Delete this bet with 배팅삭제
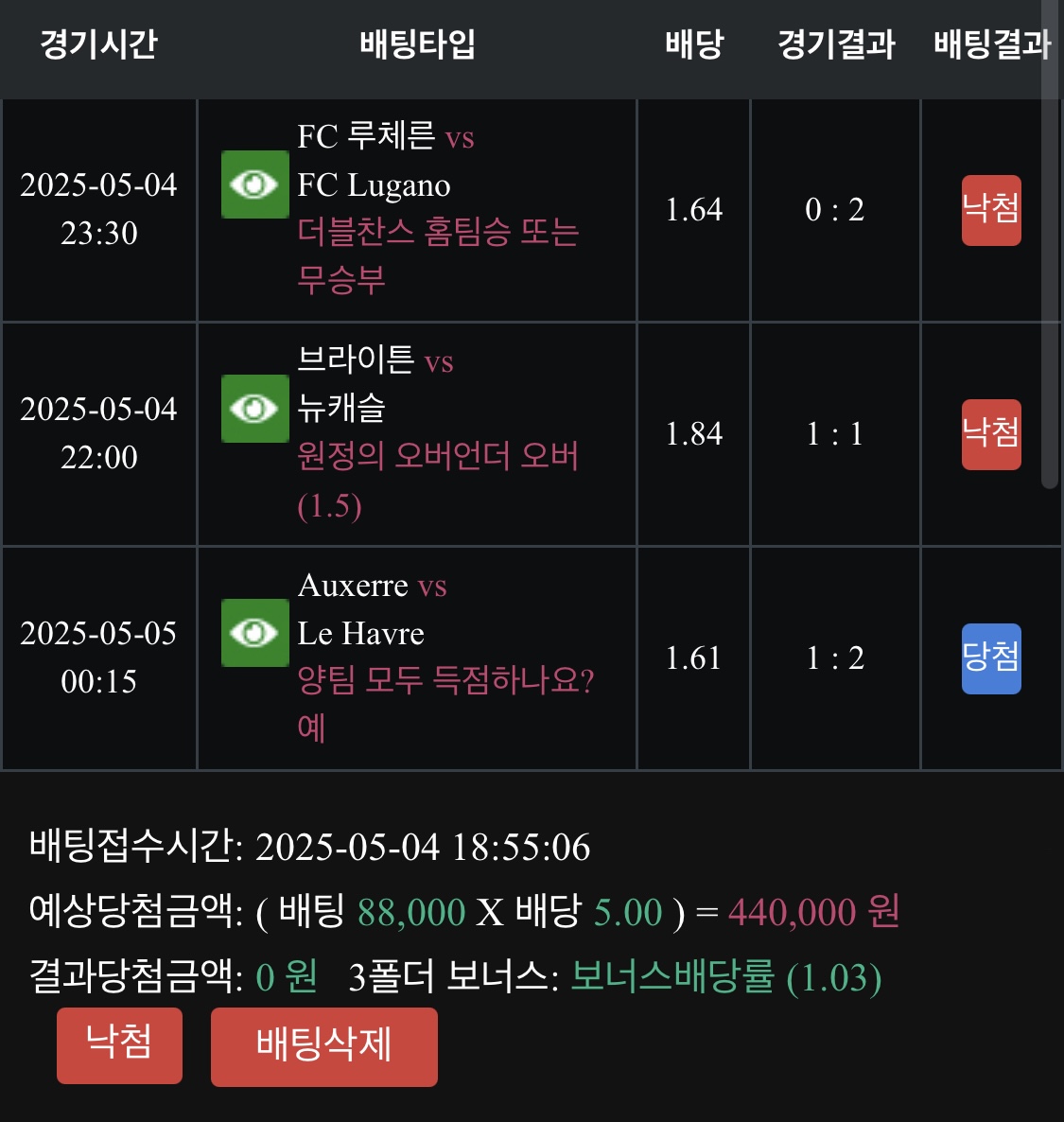The height and width of the screenshot is (1122, 1064). (323, 1045)
